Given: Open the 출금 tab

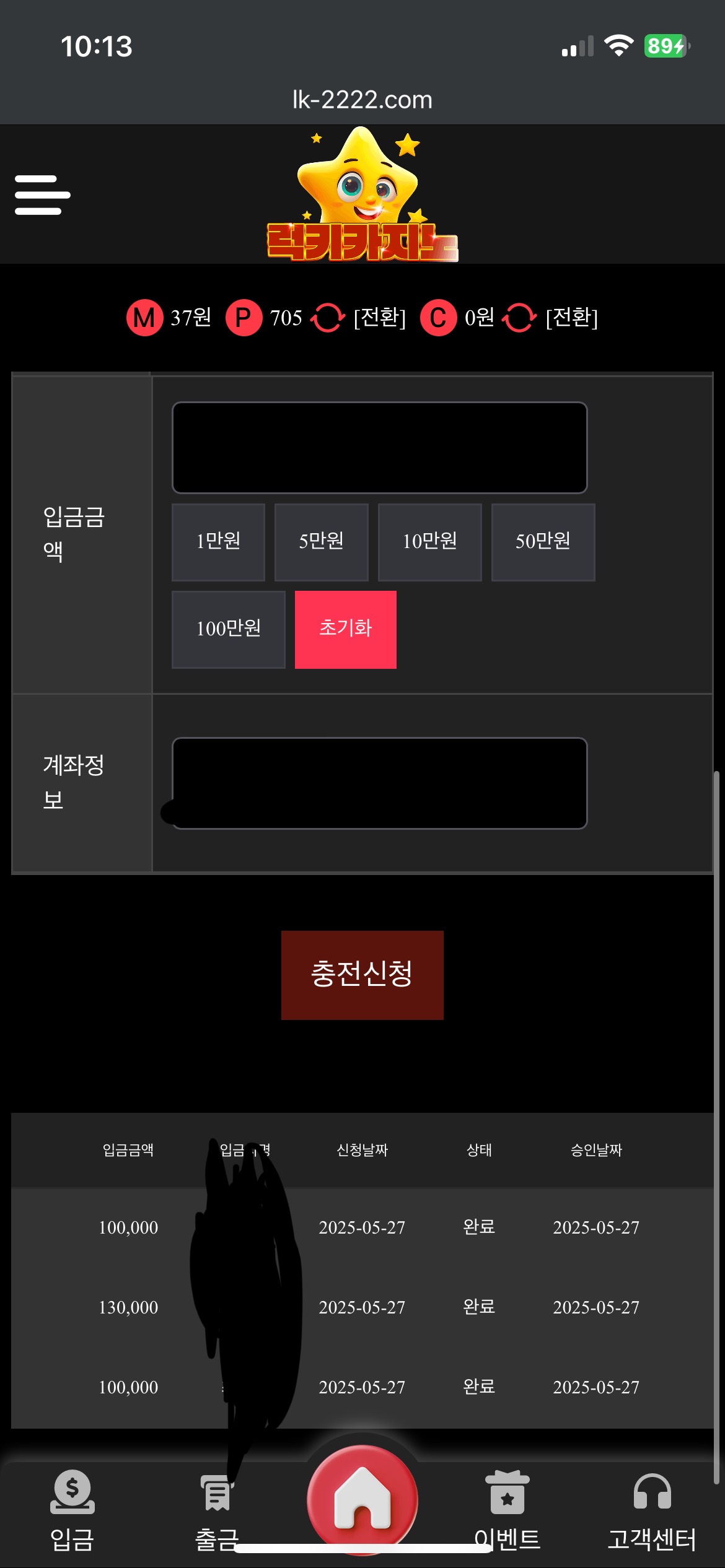Looking at the screenshot, I should (216, 1511).
